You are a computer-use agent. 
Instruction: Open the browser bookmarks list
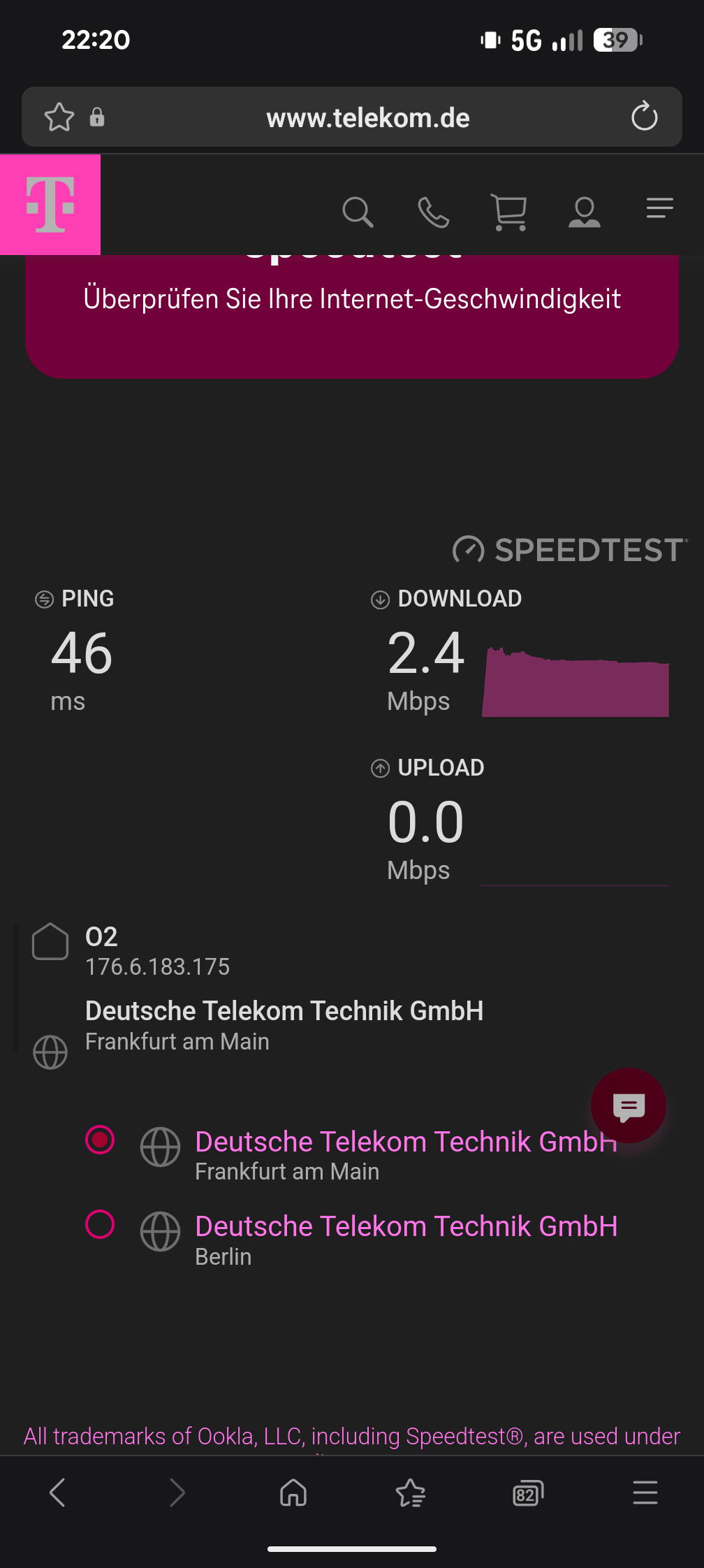coord(411,1493)
